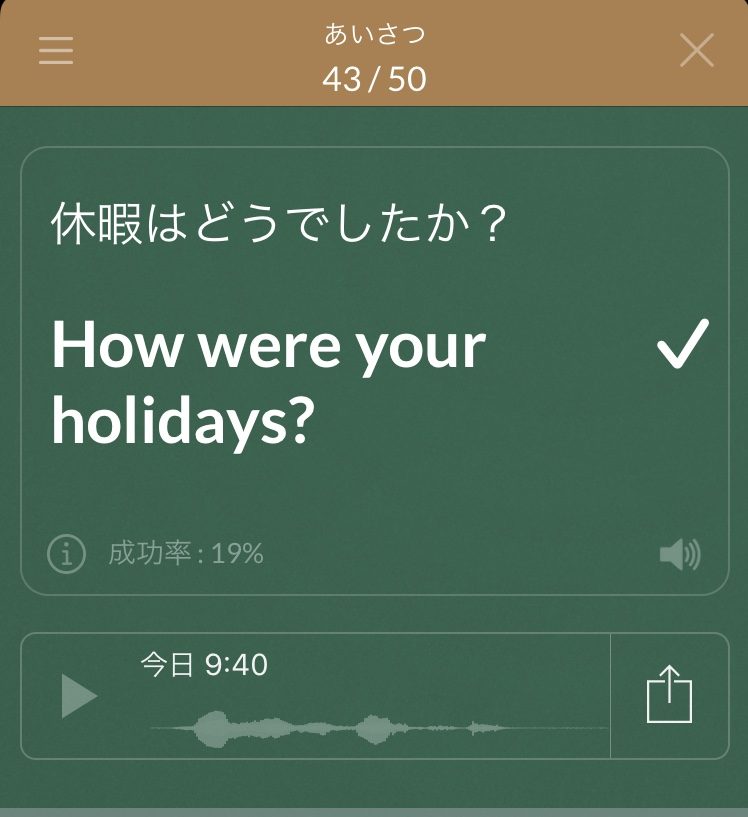Open the hamburger menu
This screenshot has width=748, height=817.
coord(56,50)
